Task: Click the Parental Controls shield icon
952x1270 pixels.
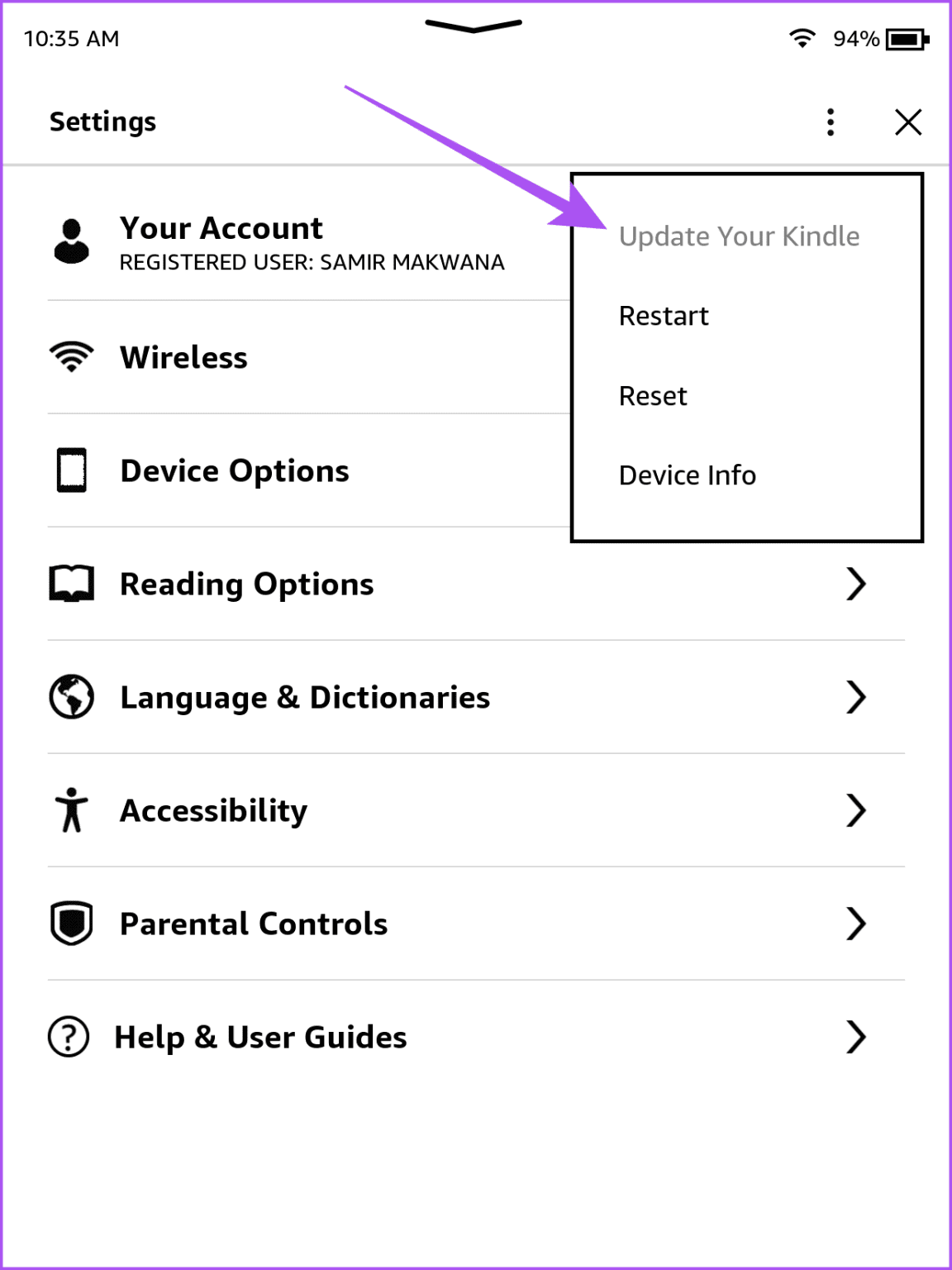Action: [x=71, y=924]
